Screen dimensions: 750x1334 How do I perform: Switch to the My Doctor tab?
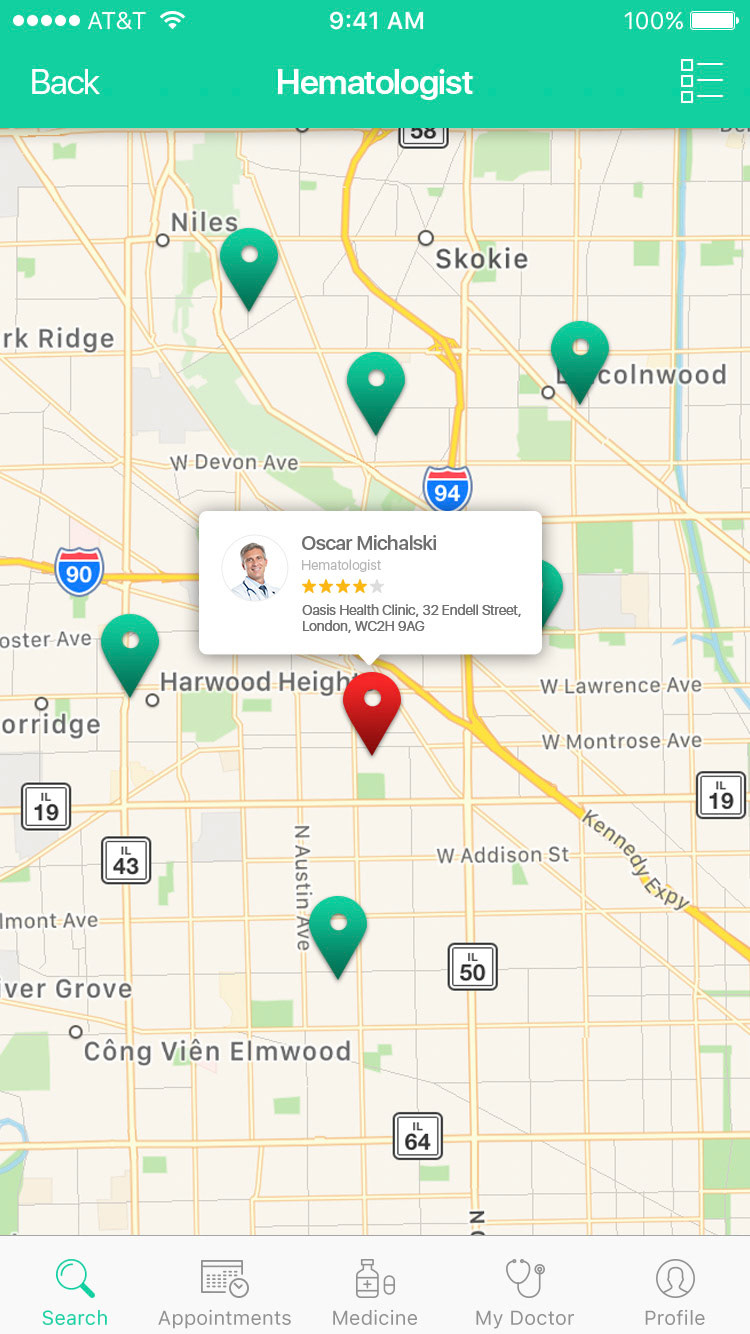(525, 1292)
